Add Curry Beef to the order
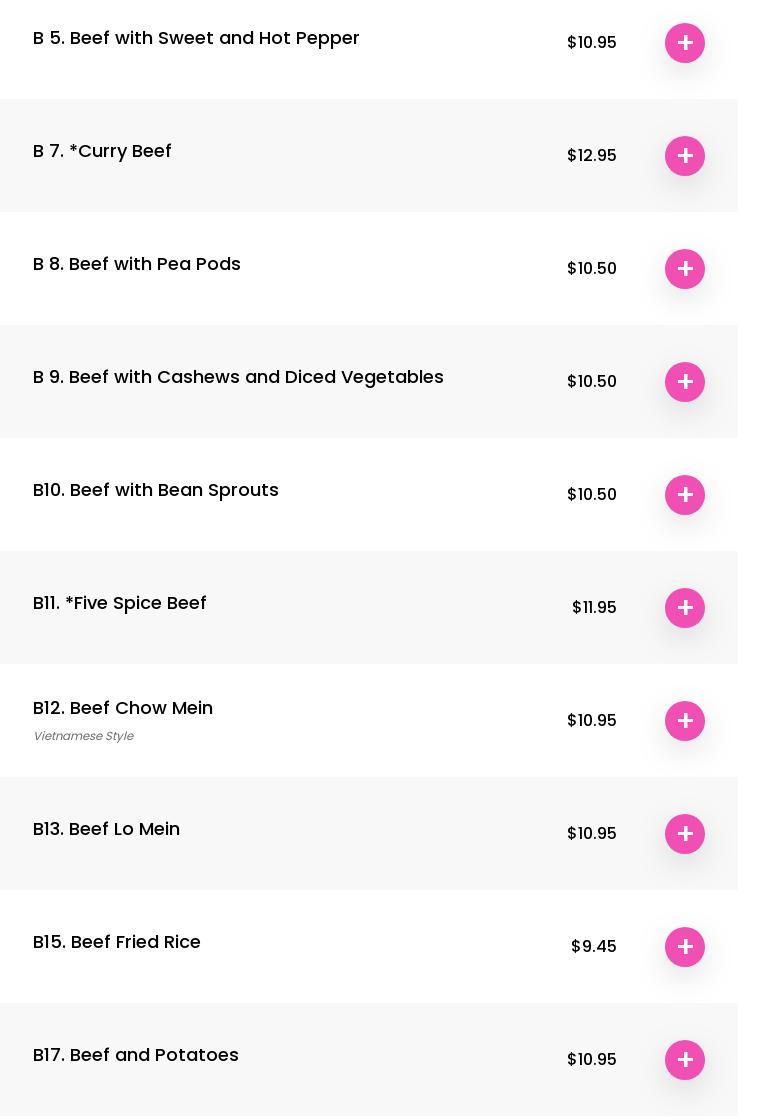The height and width of the screenshot is (1120, 770). (x=685, y=156)
